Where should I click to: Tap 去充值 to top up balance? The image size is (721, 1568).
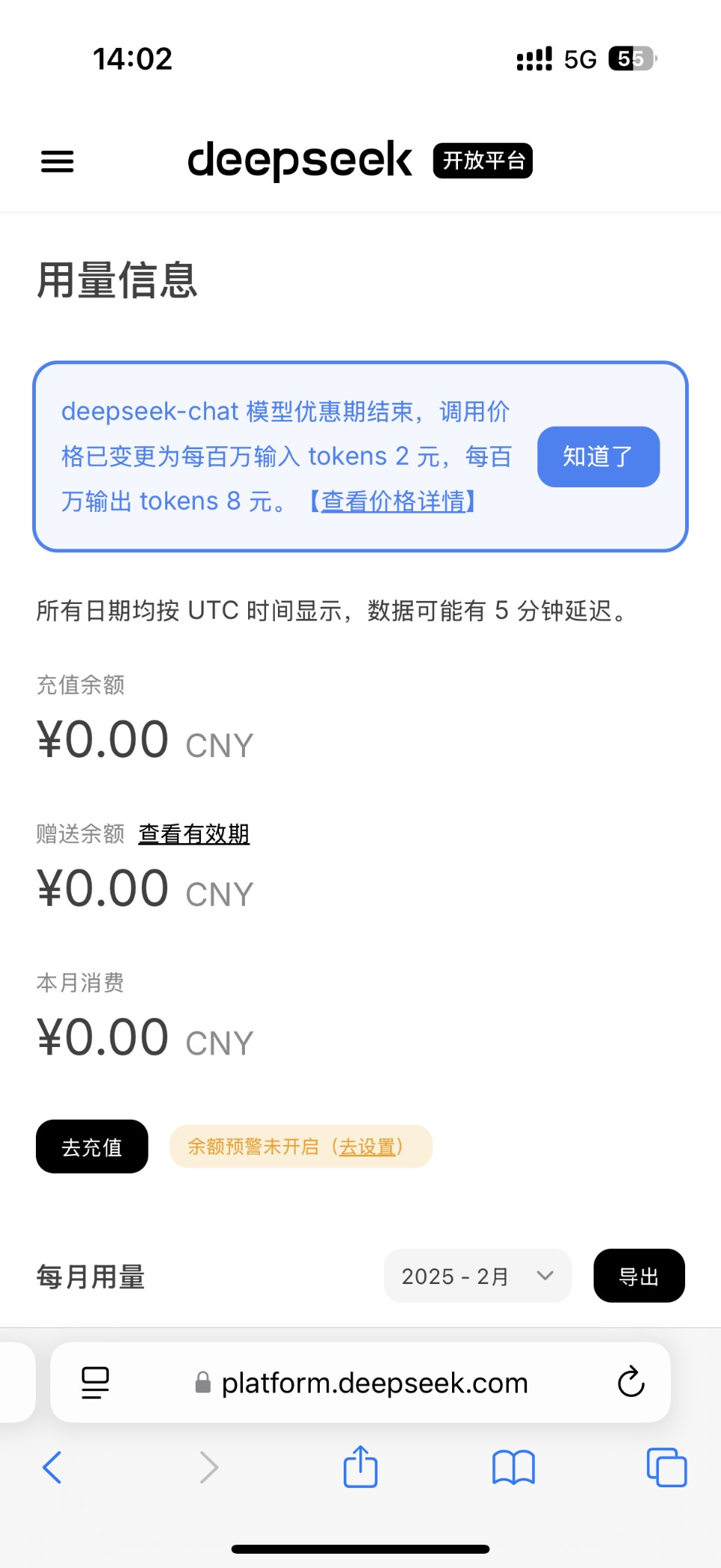pyautogui.click(x=92, y=1146)
